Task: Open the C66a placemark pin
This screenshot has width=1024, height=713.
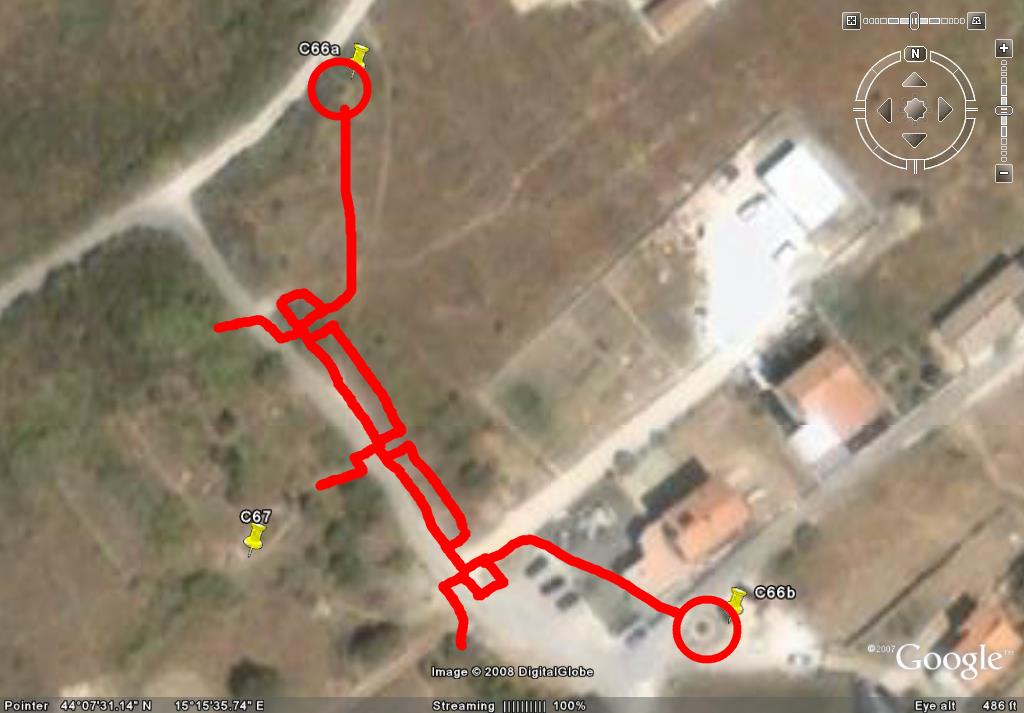Action: pos(359,56)
